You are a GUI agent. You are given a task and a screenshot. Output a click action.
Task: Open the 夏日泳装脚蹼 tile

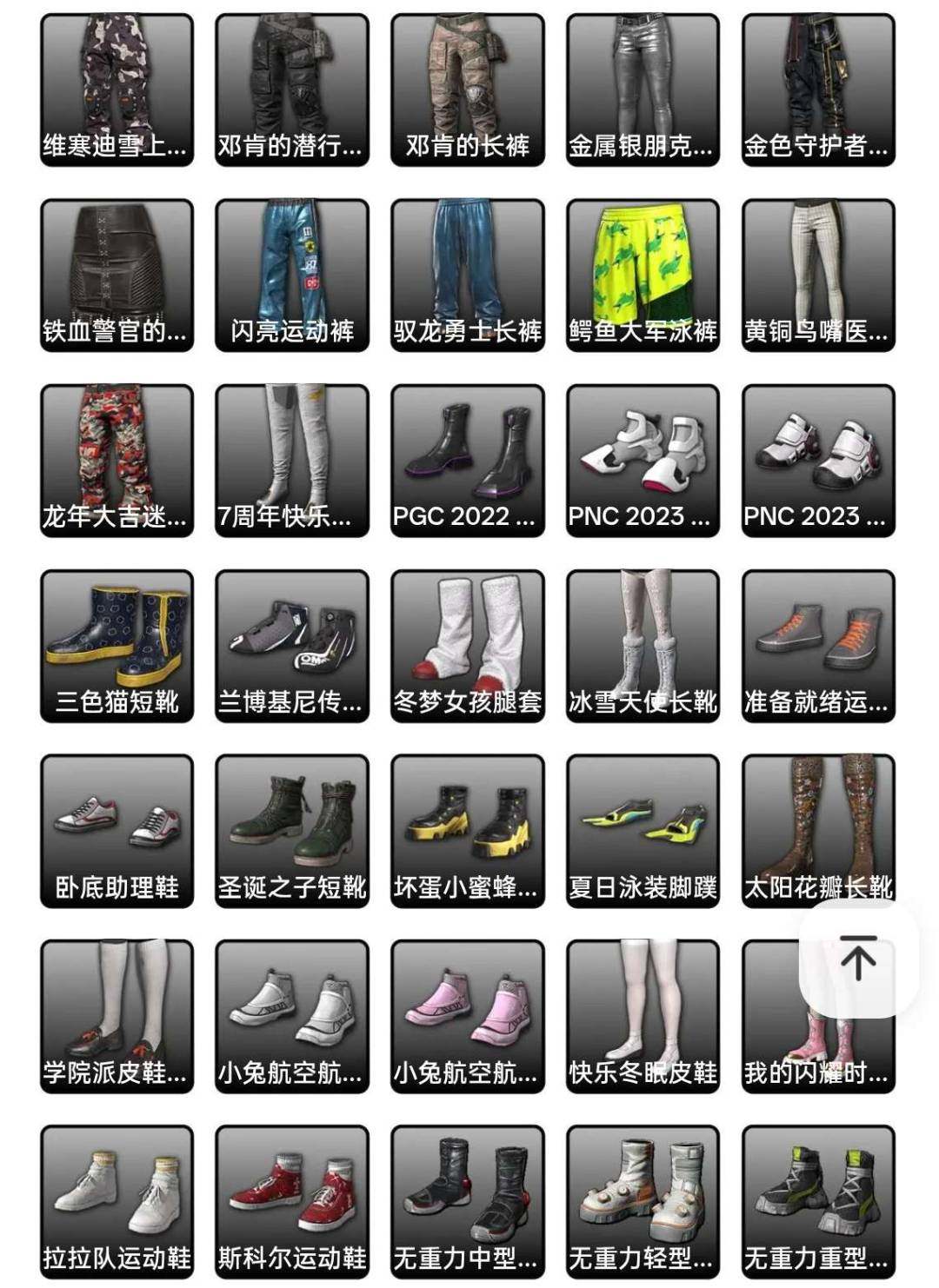[643, 830]
